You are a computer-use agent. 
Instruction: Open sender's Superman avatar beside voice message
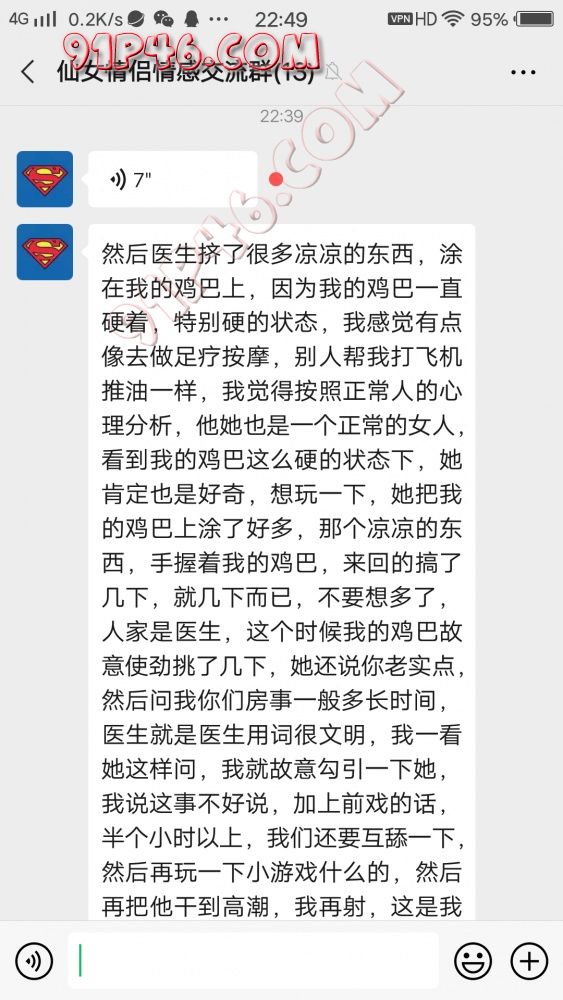(45, 179)
